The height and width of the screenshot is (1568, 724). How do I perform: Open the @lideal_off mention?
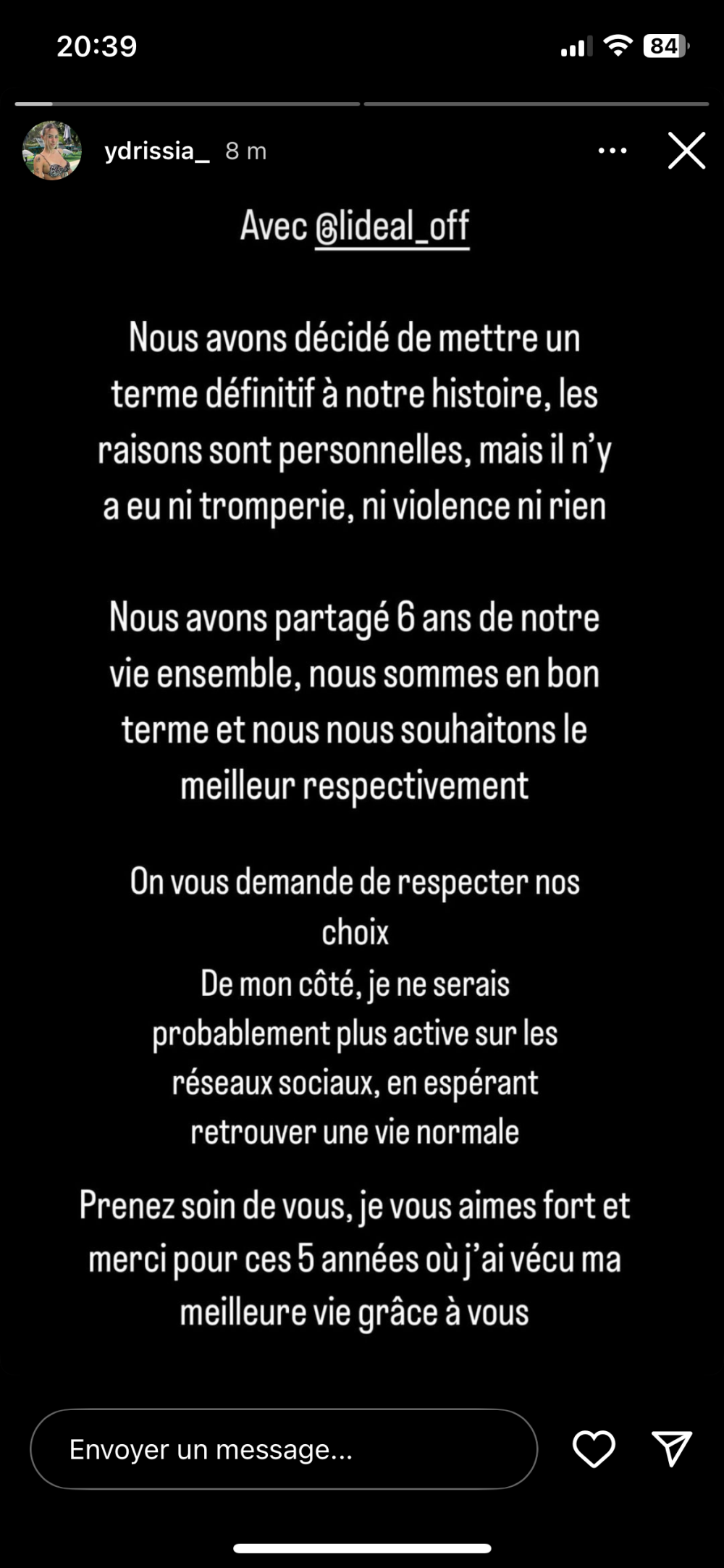392,226
